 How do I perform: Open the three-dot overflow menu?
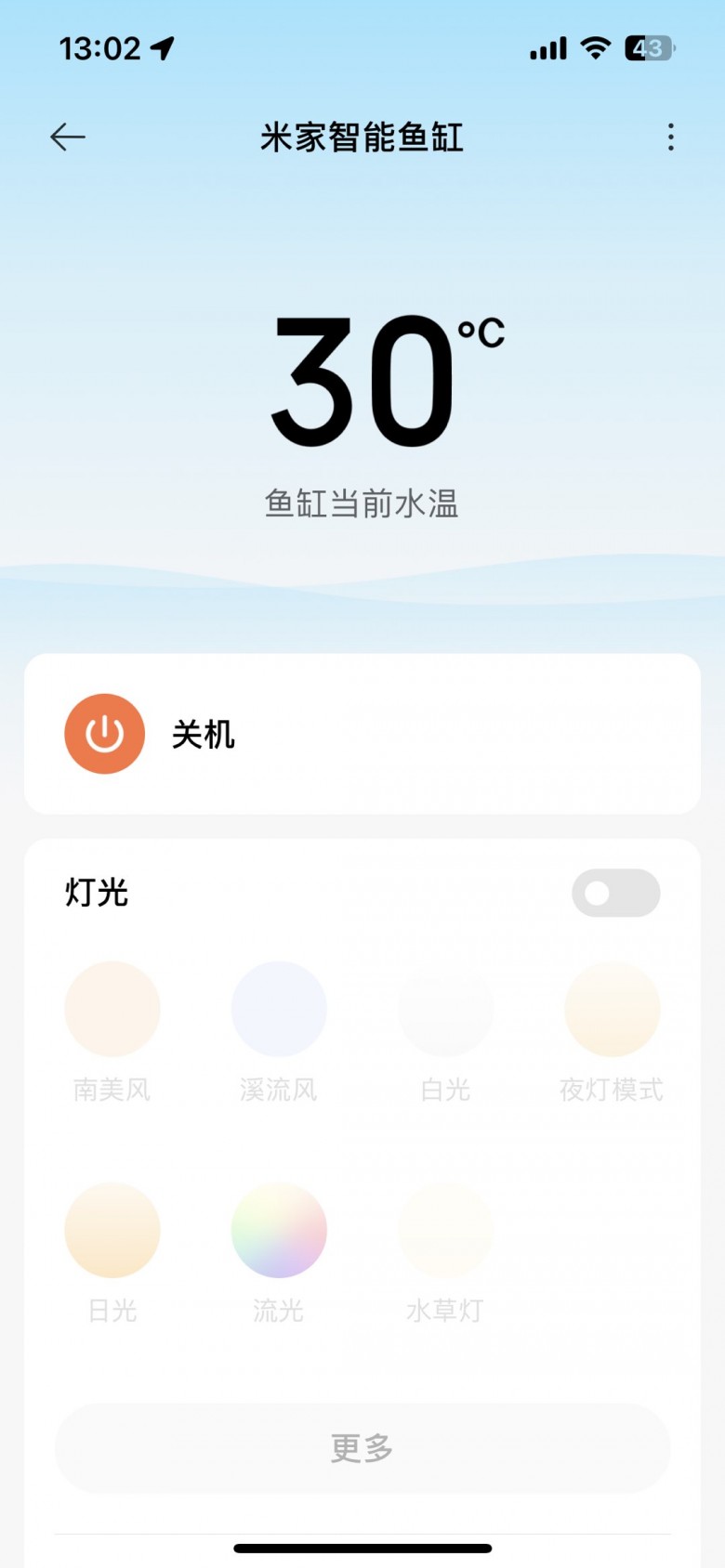(x=670, y=137)
